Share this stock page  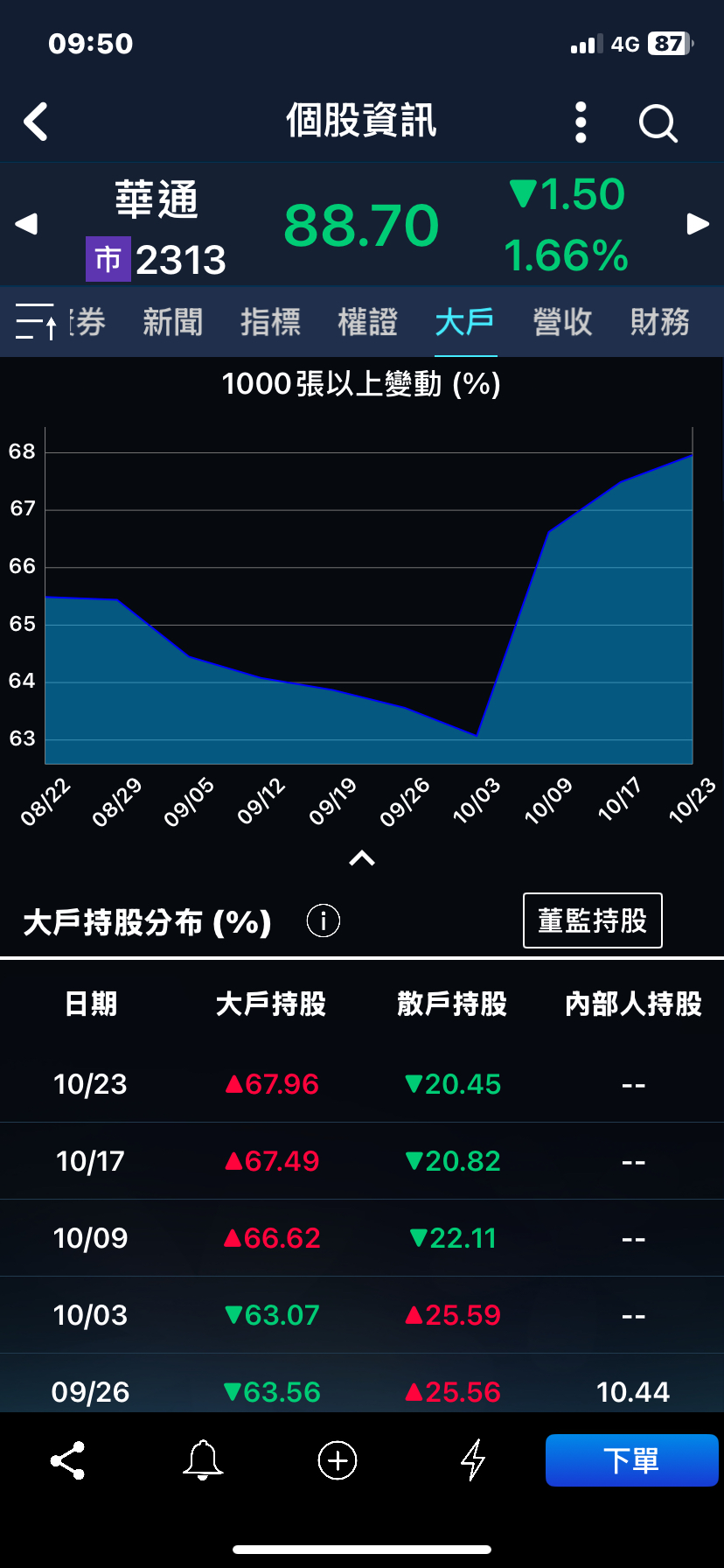[68, 1460]
